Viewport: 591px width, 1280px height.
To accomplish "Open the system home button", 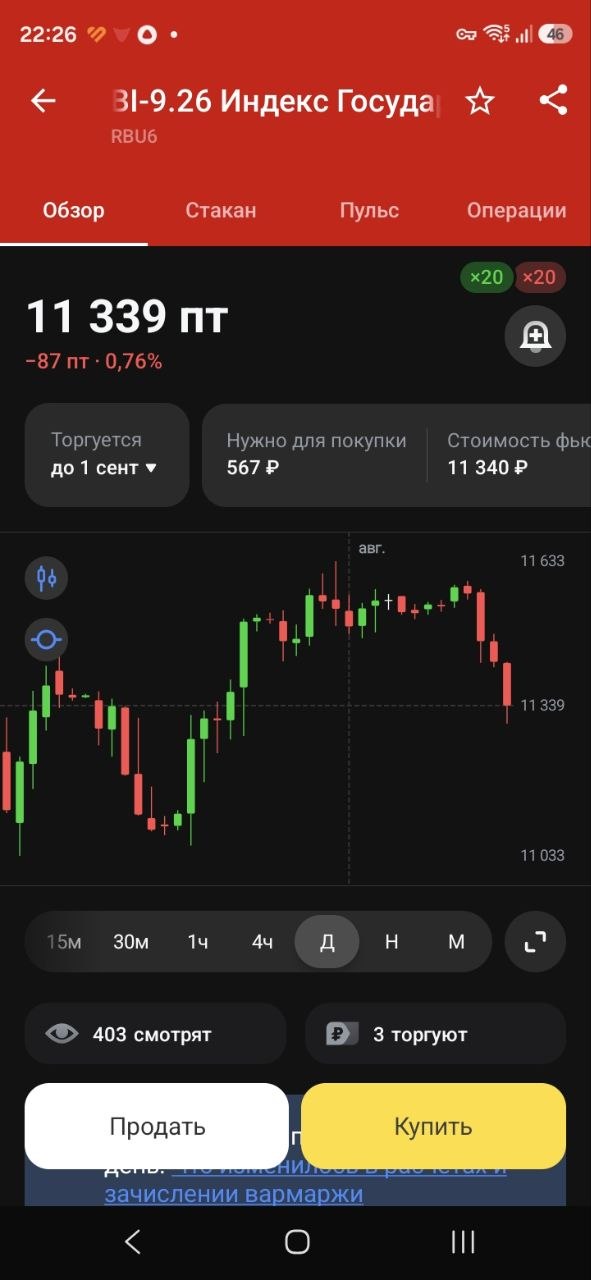I will [x=297, y=1242].
